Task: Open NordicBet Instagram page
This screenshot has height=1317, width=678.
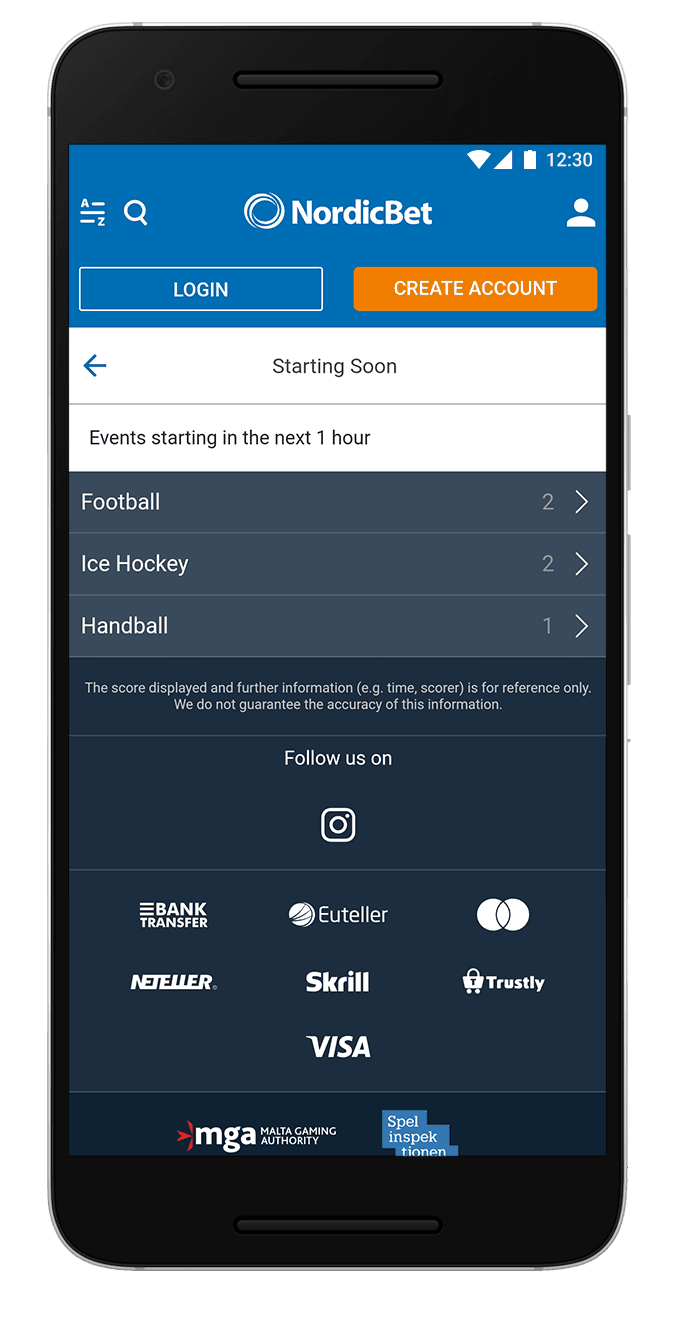Action: [338, 825]
